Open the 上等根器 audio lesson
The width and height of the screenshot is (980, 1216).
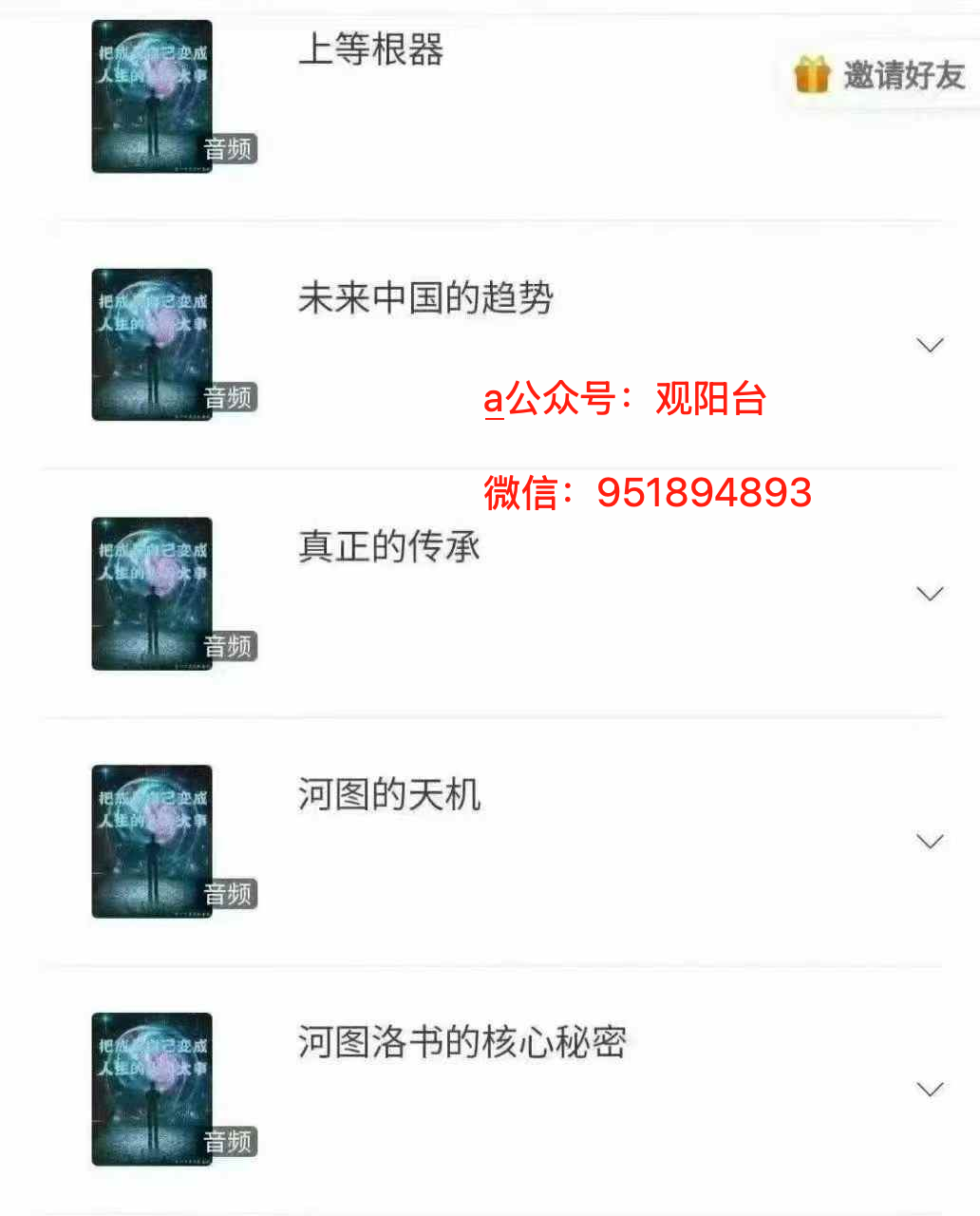point(370,49)
